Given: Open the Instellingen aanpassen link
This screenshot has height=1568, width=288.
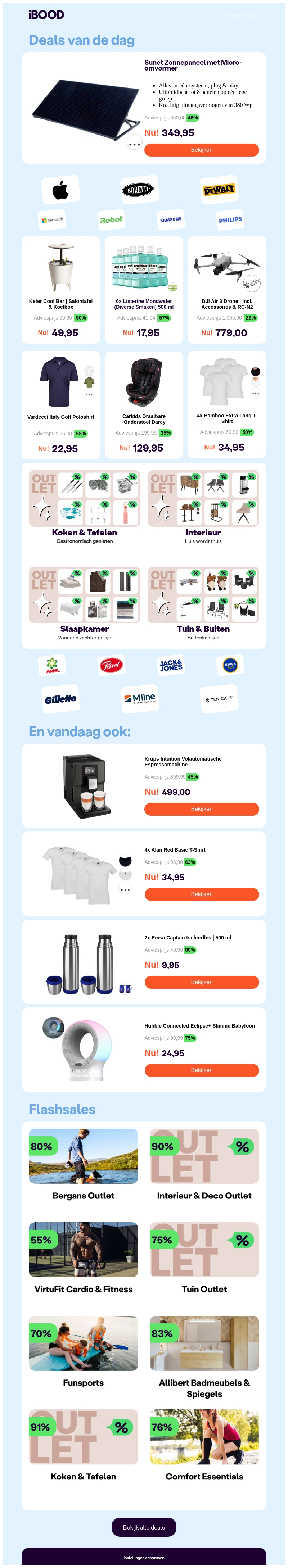Looking at the screenshot, I should click(x=144, y=1558).
